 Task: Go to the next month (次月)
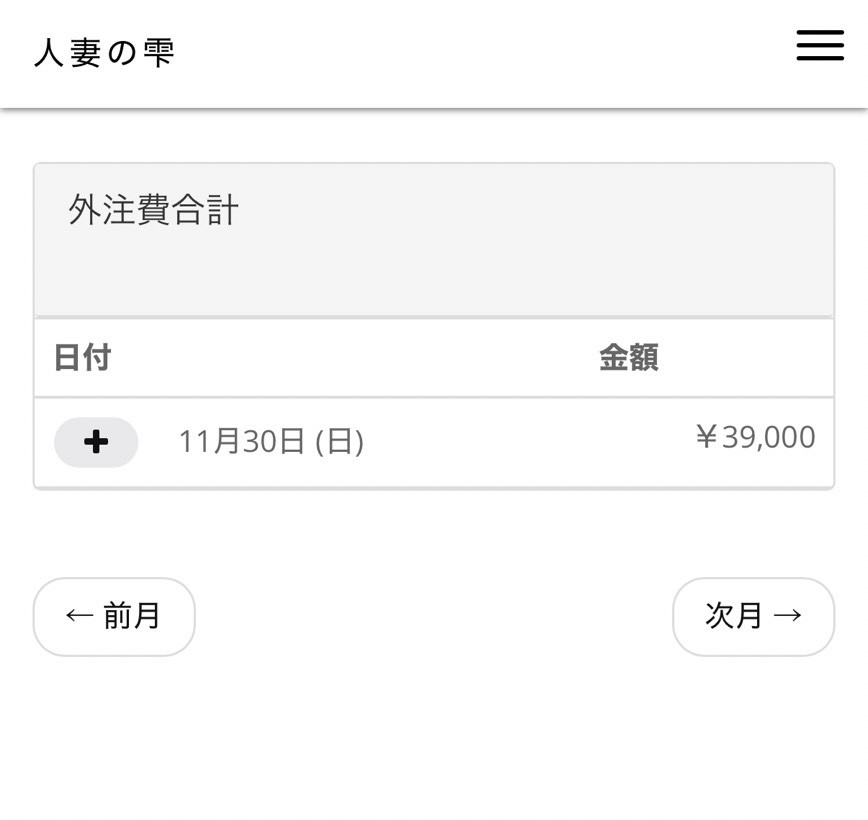tap(753, 616)
